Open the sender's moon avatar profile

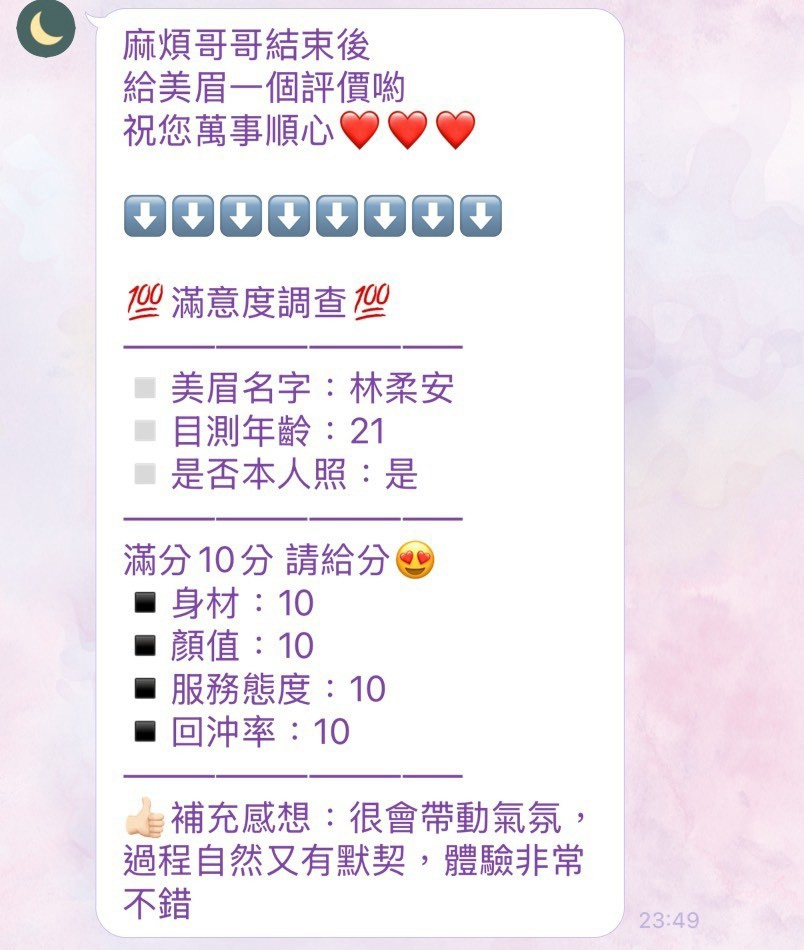pos(46,28)
